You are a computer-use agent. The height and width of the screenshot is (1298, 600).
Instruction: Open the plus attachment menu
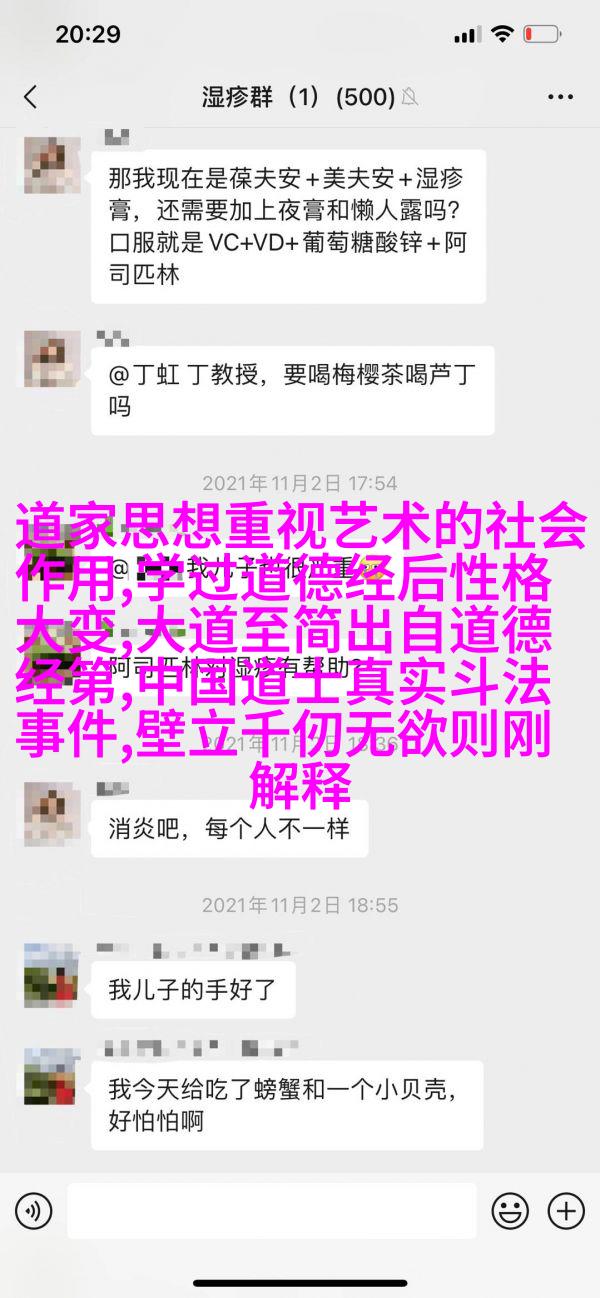(x=565, y=1212)
